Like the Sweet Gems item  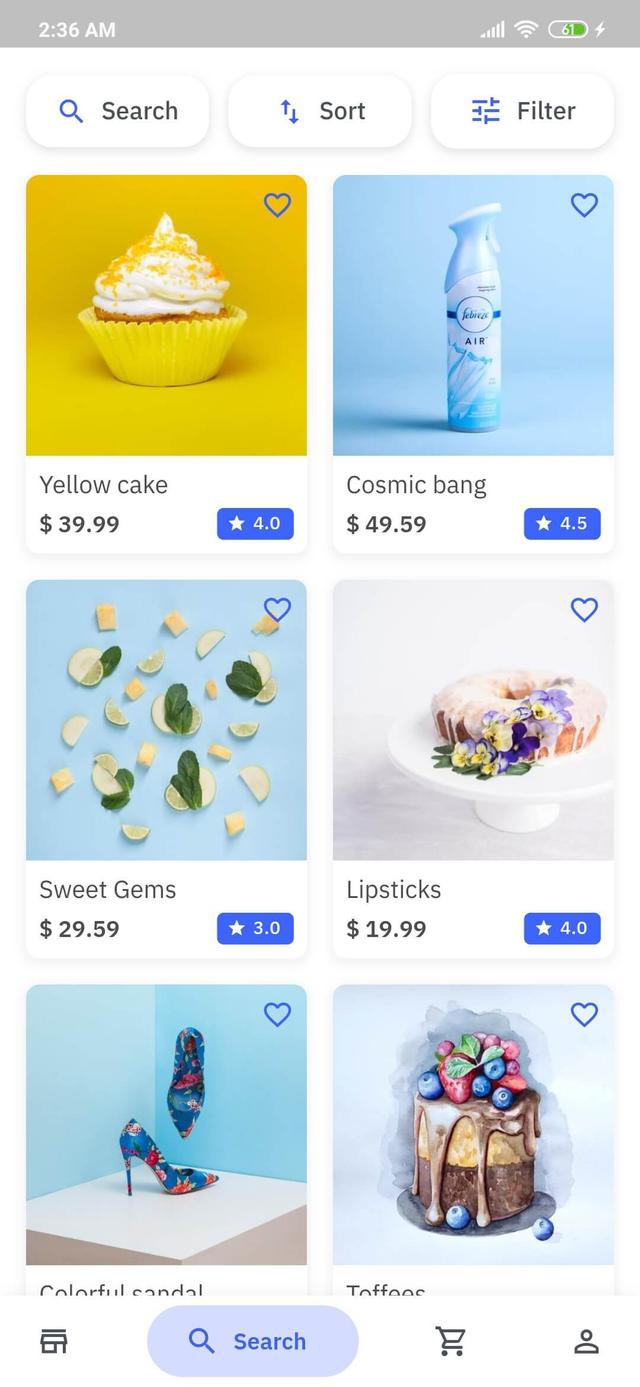tap(277, 610)
